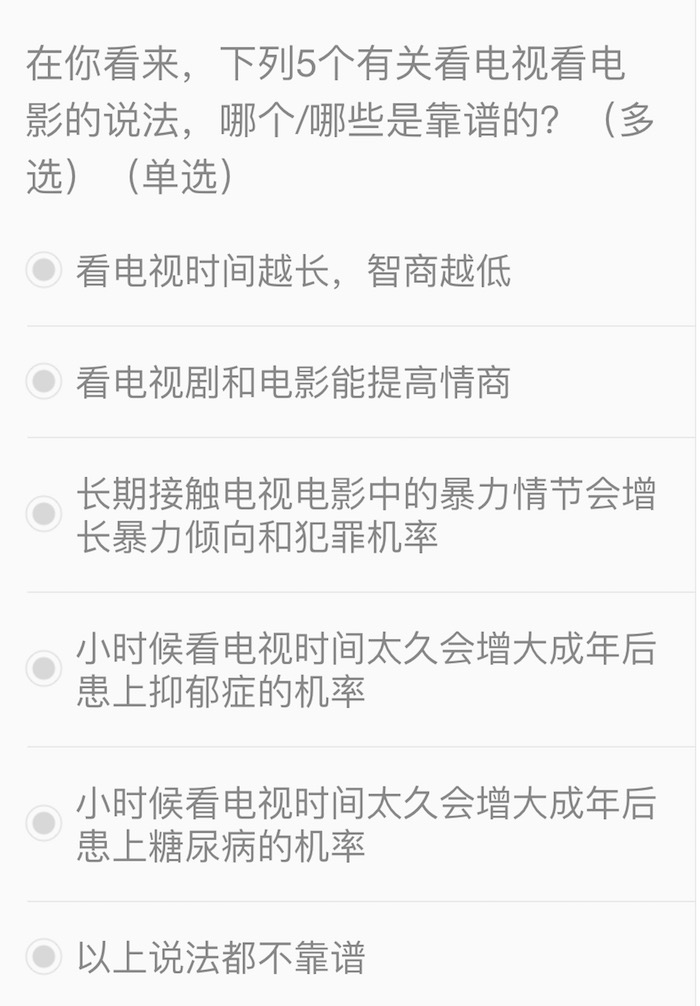Choose 看电视剧和电影能提高情商
700x1006 pixels.
pyautogui.click(x=44, y=382)
